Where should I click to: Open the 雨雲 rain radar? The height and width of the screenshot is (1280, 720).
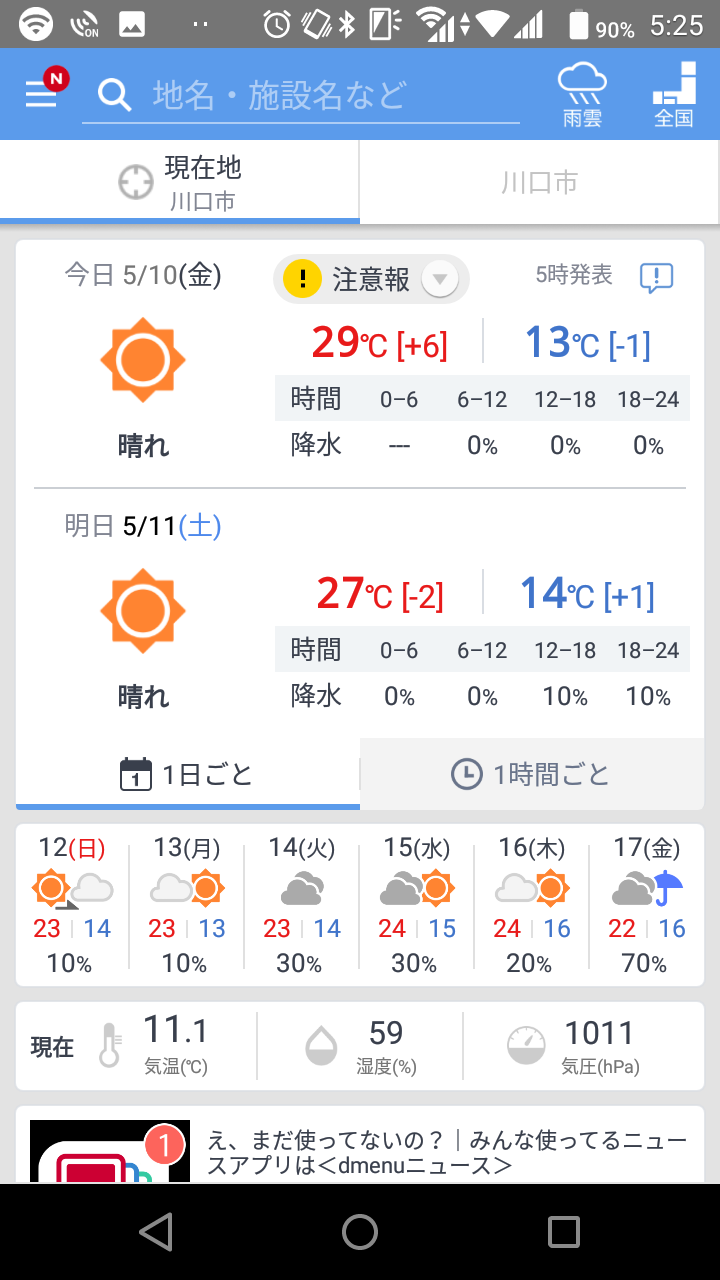coord(582,95)
